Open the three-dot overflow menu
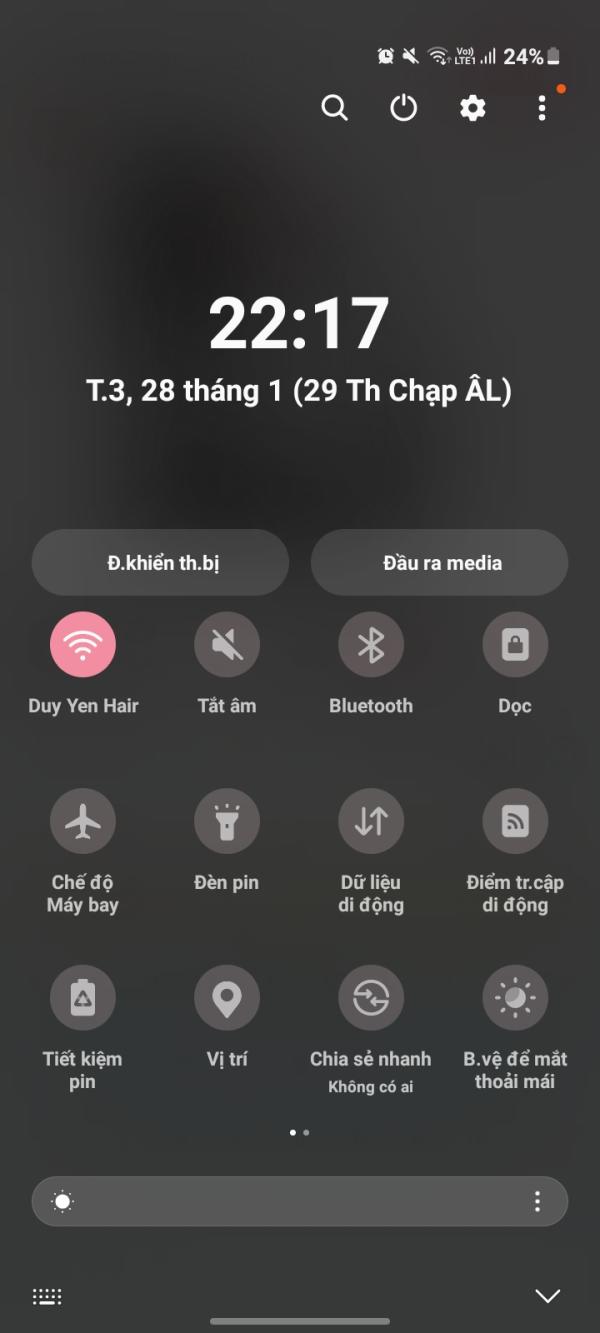The width and height of the screenshot is (600, 1333). click(x=541, y=108)
